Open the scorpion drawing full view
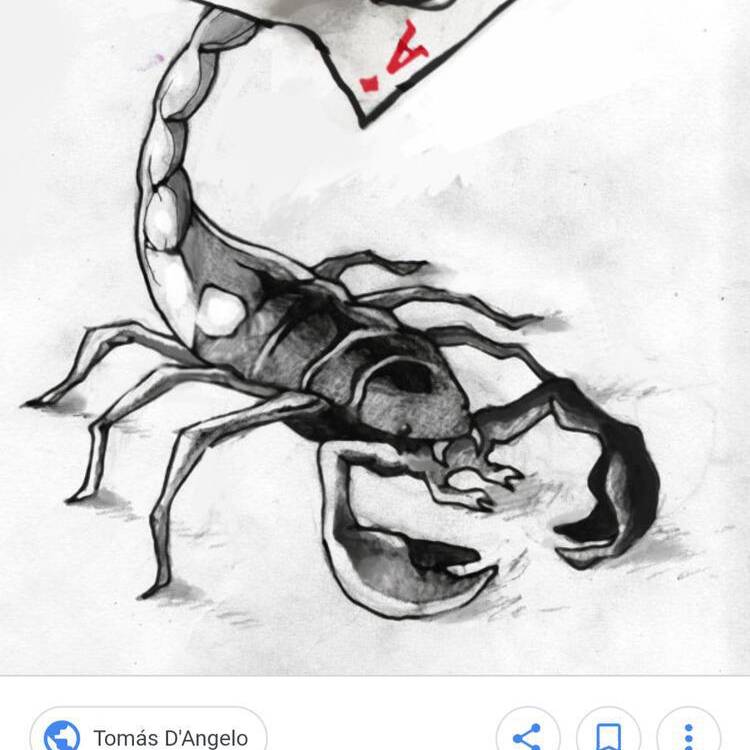The height and width of the screenshot is (750, 750). [375, 340]
